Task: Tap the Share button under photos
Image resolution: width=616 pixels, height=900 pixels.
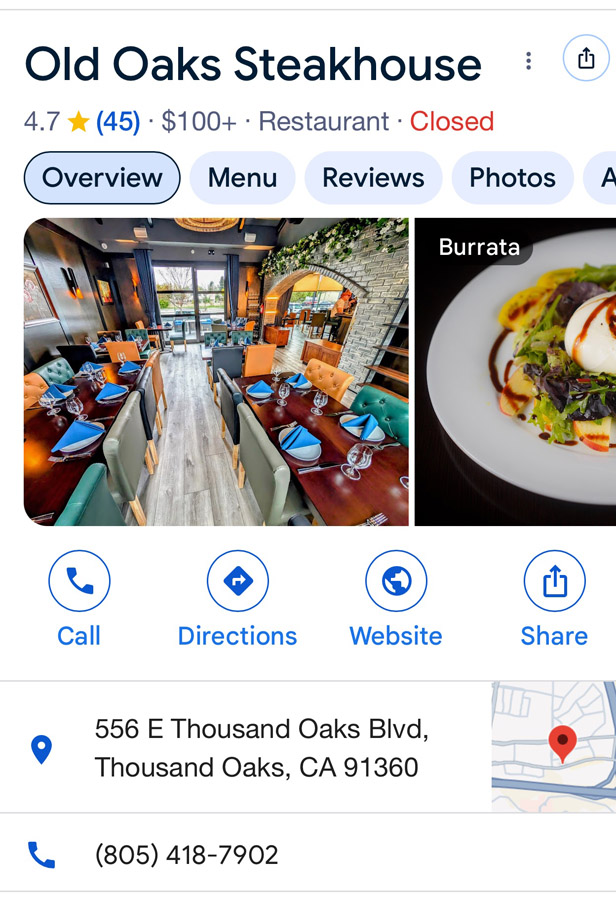Action: coord(554,599)
